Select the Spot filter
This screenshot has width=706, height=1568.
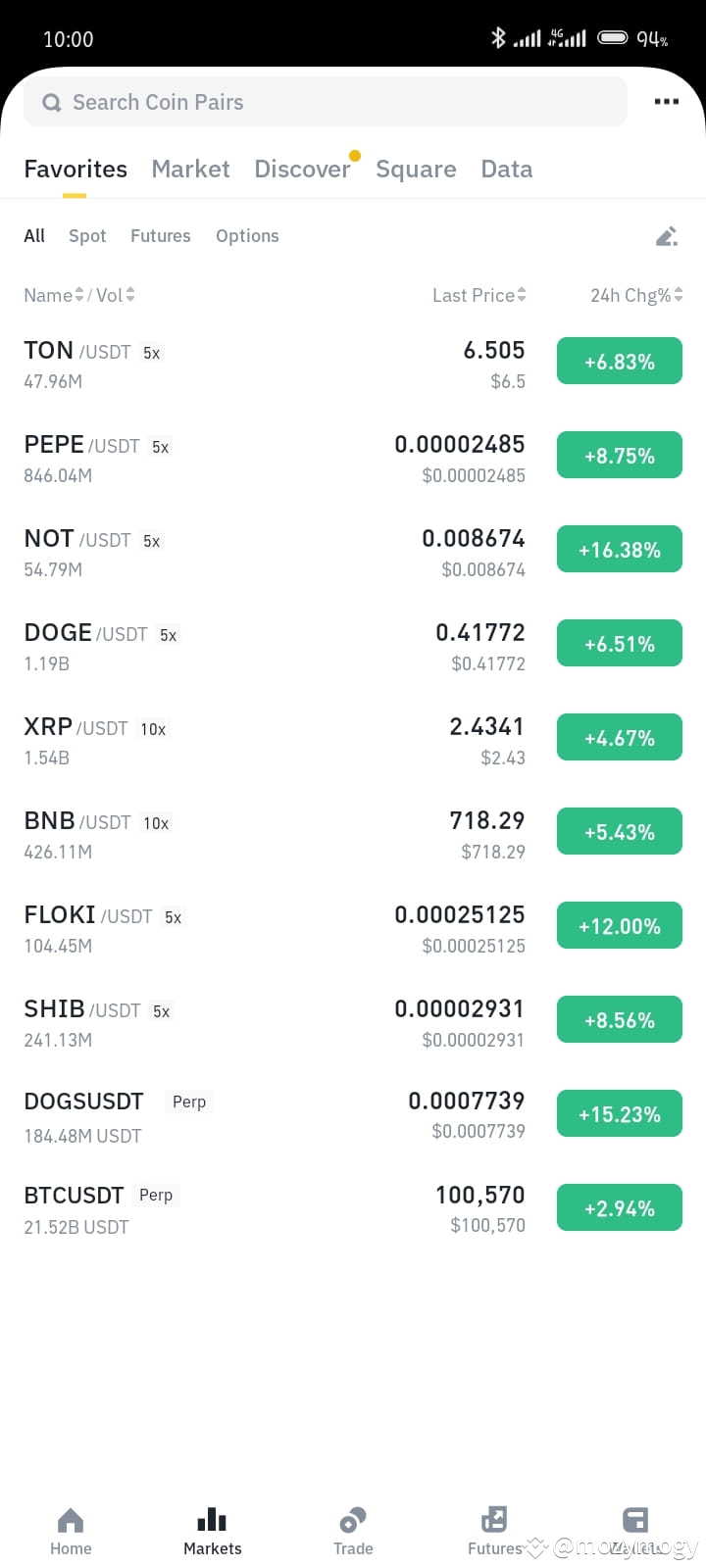pyautogui.click(x=87, y=236)
